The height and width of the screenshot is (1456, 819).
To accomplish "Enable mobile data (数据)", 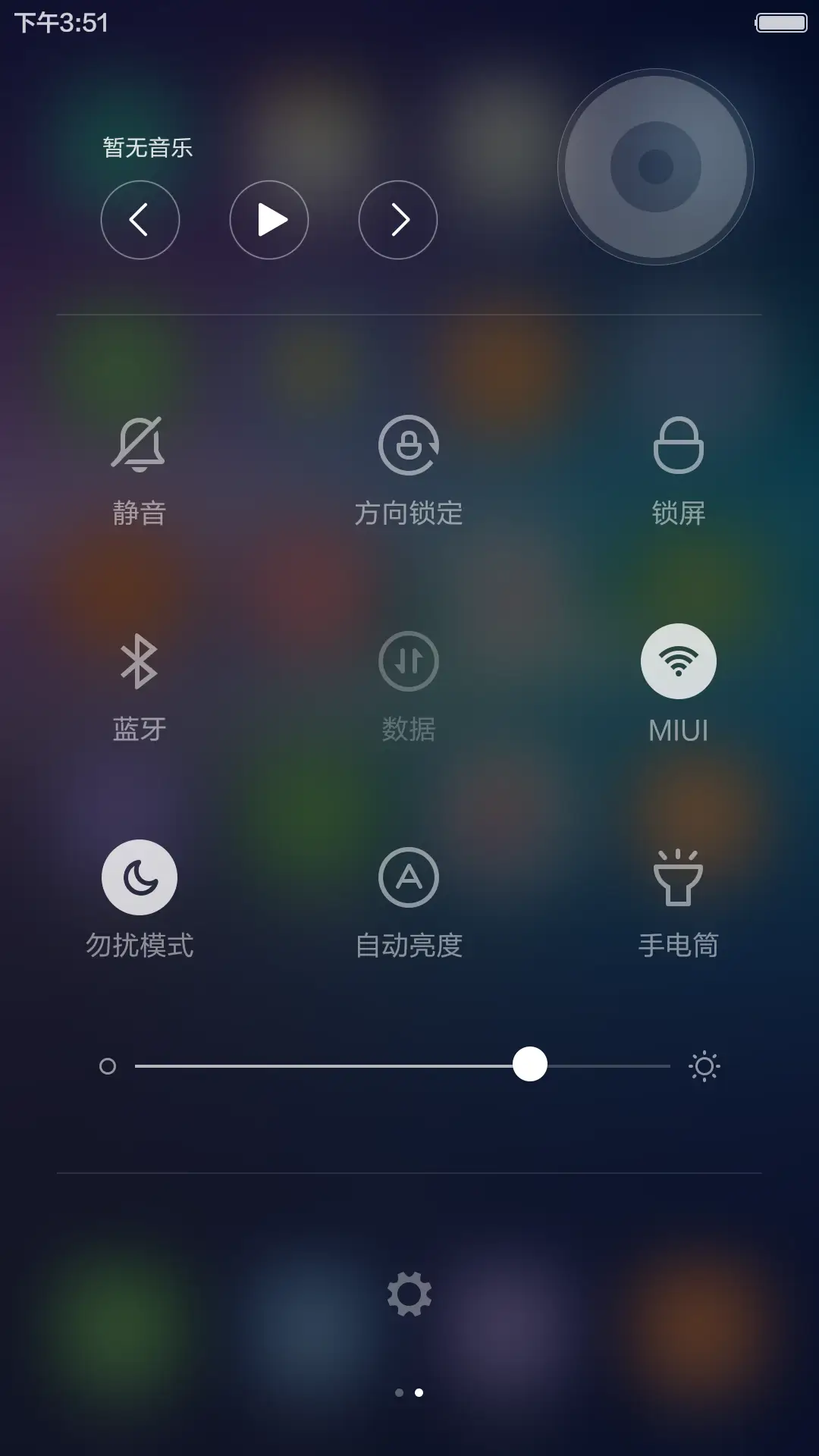I will (409, 661).
